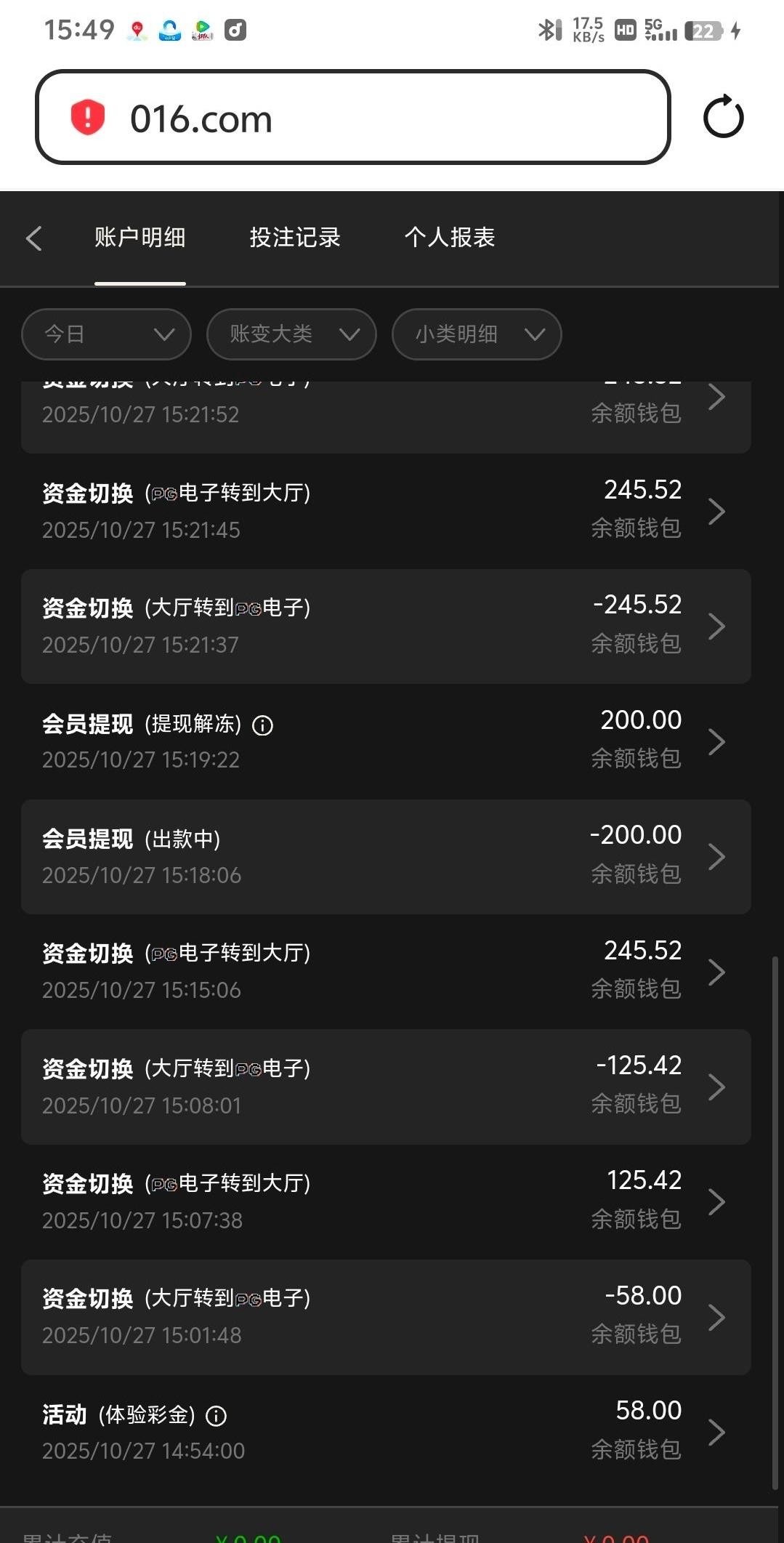Select the 账户明细 tab
Screen dimensions: 784x1543
coord(140,238)
